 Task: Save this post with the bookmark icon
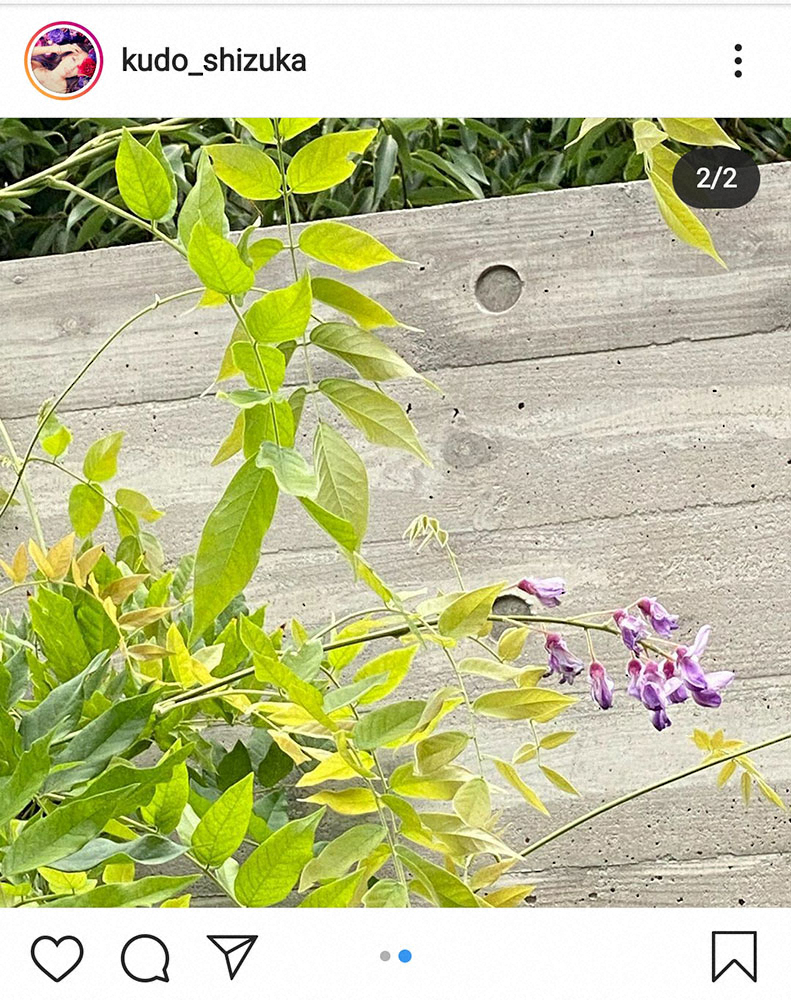[x=734, y=957]
